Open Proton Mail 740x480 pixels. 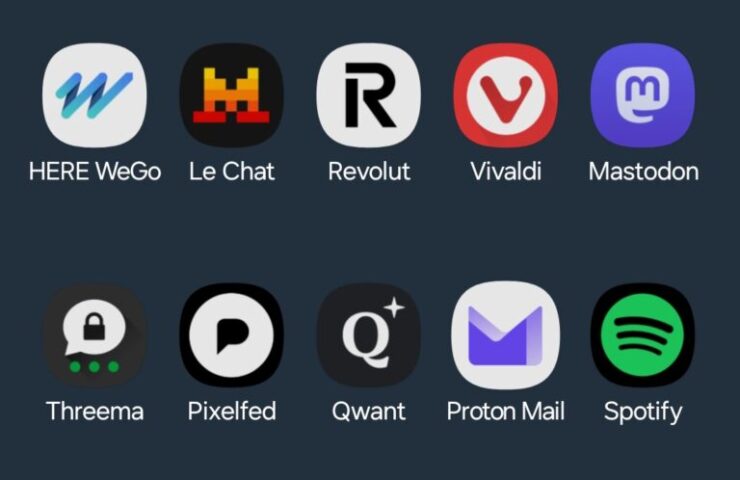[x=506, y=335]
